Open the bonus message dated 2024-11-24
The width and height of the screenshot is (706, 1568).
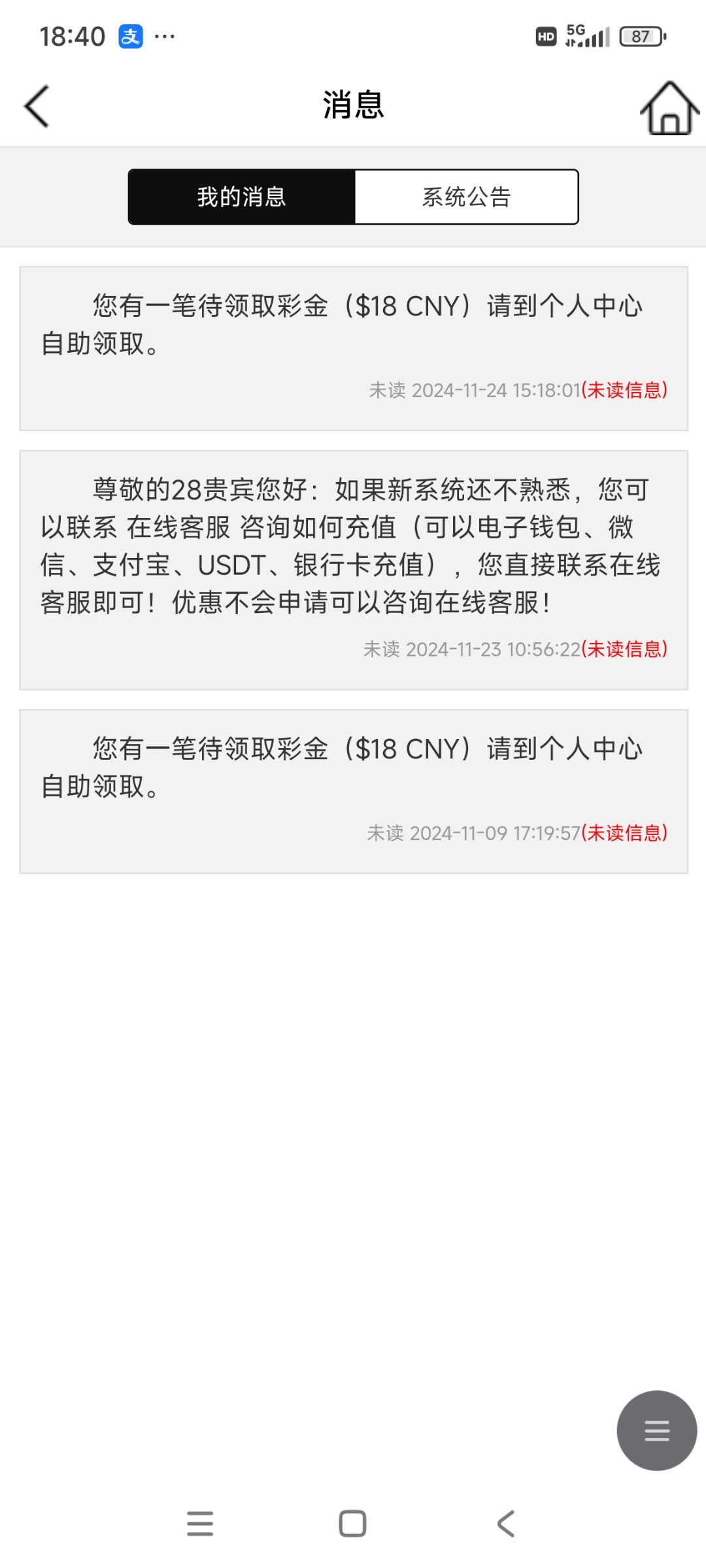(x=354, y=348)
